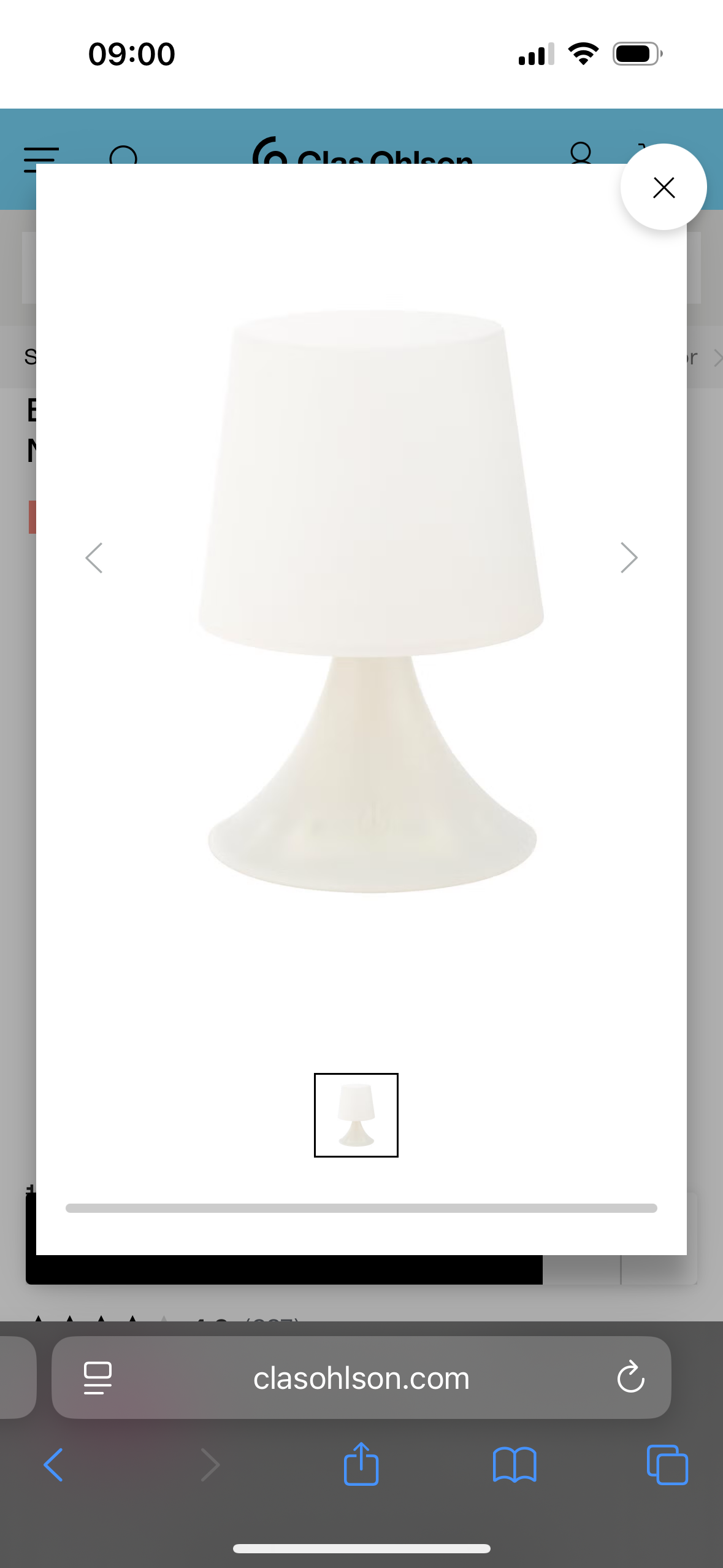This screenshot has width=723, height=1568.
Task: Open Safari bookmarks
Action: (x=515, y=1465)
